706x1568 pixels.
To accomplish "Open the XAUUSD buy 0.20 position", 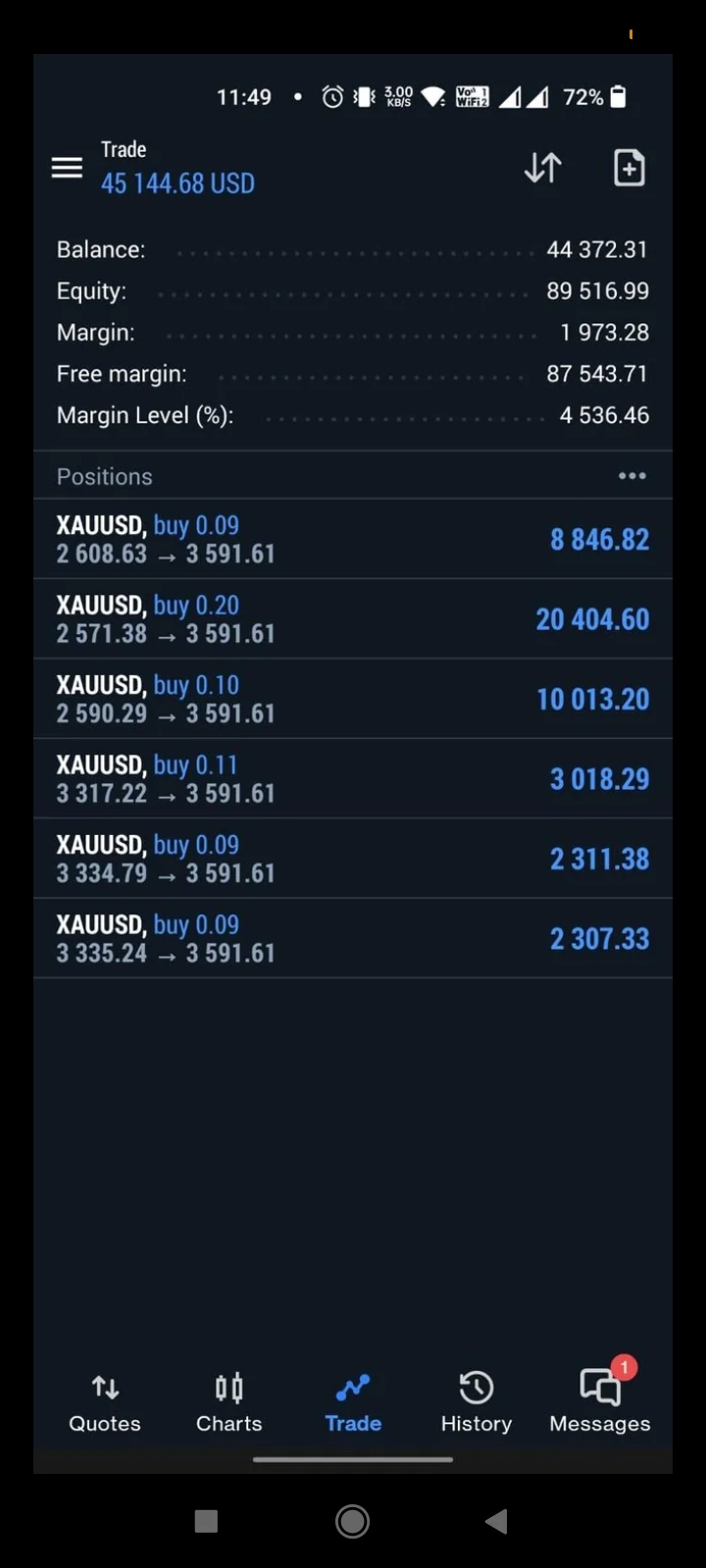I will 352,619.
